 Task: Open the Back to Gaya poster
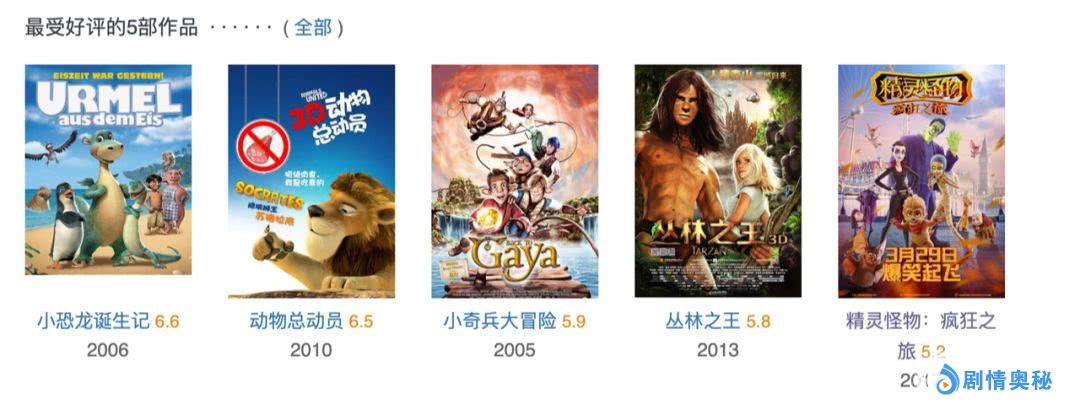(514, 181)
